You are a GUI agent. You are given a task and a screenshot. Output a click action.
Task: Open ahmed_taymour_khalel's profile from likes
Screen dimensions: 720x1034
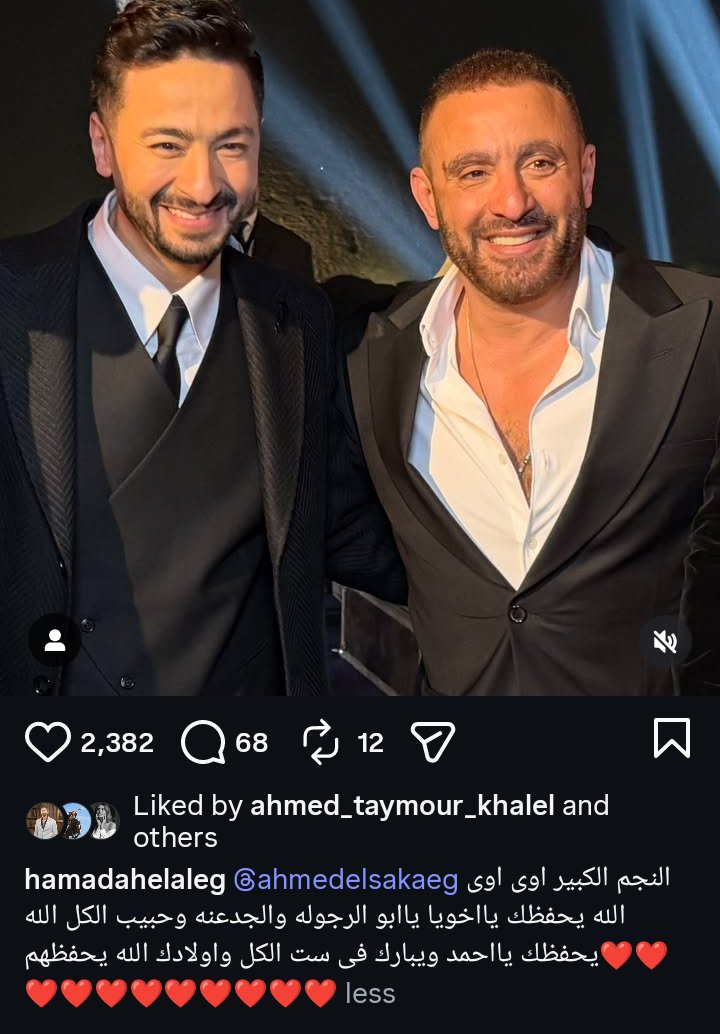click(x=403, y=806)
